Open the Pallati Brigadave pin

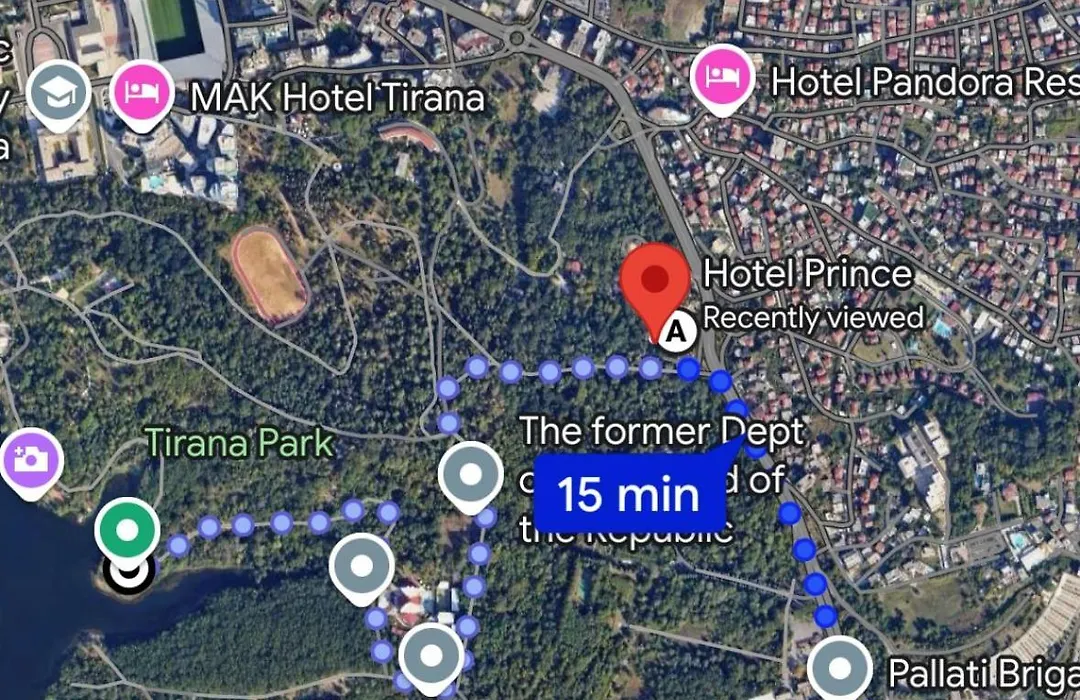838,665
